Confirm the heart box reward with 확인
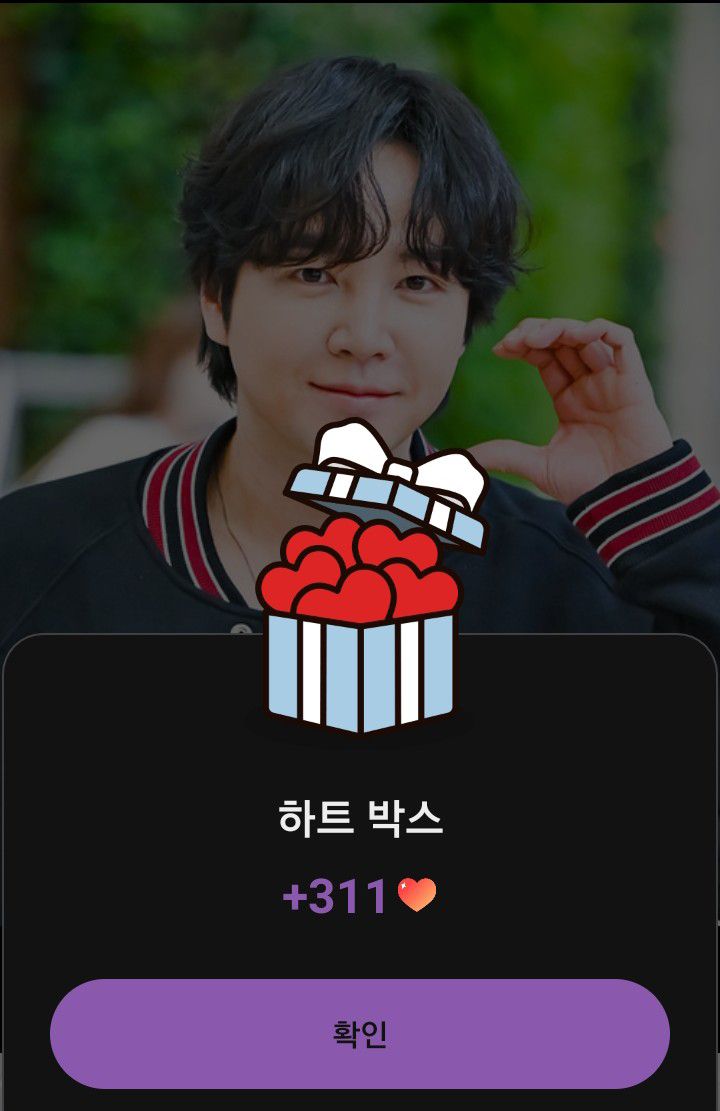This screenshot has height=1111, width=720. pyautogui.click(x=360, y=1033)
